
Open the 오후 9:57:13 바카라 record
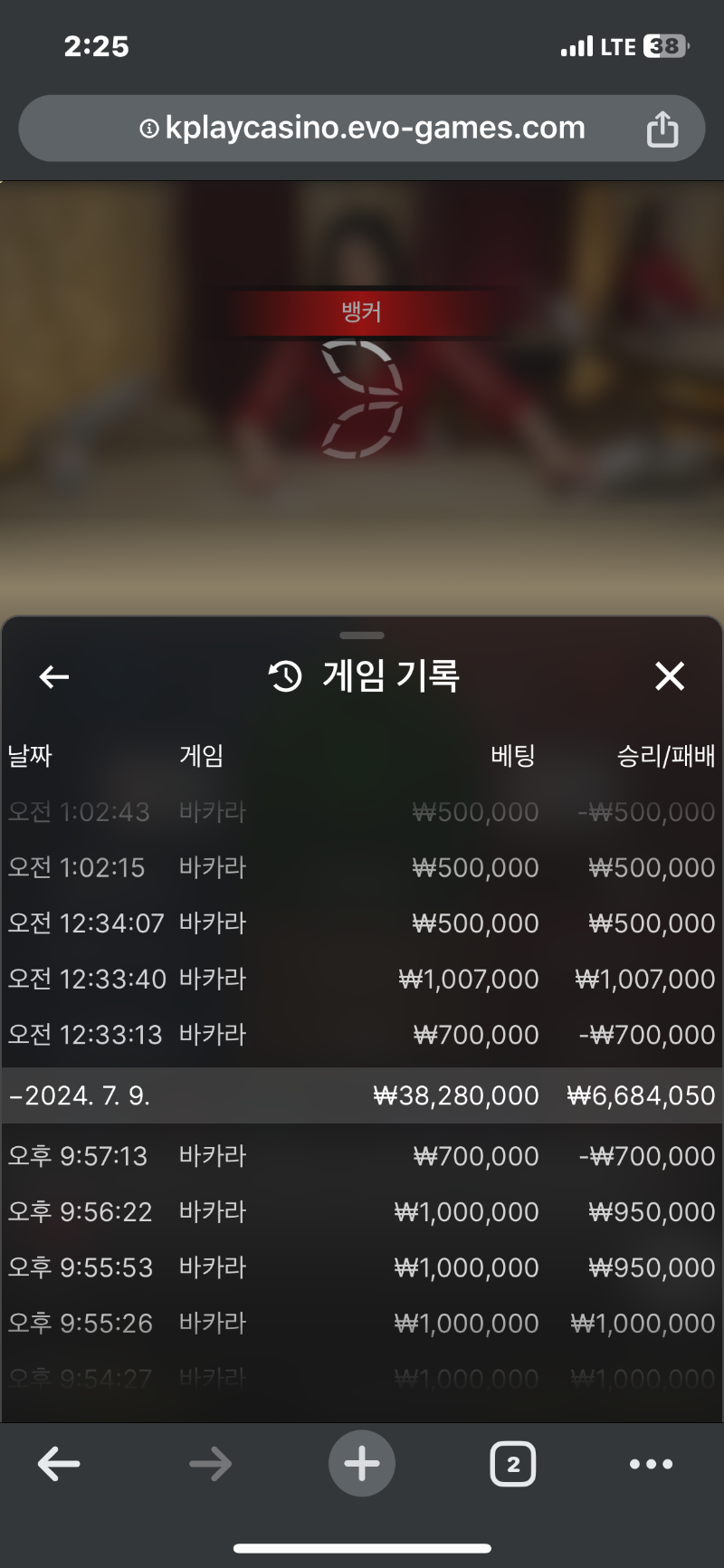click(x=362, y=1156)
